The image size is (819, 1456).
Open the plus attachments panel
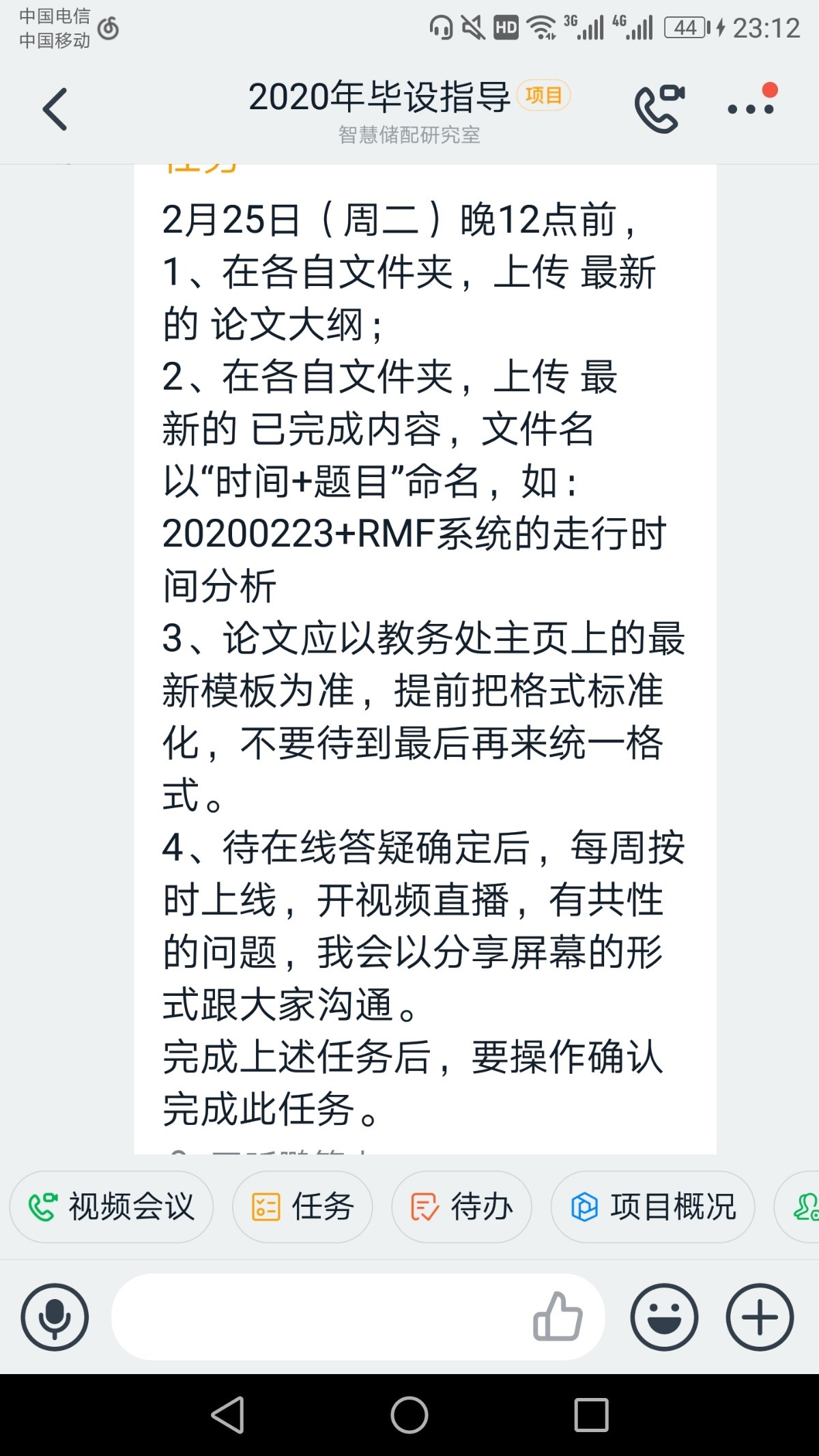(x=759, y=1317)
